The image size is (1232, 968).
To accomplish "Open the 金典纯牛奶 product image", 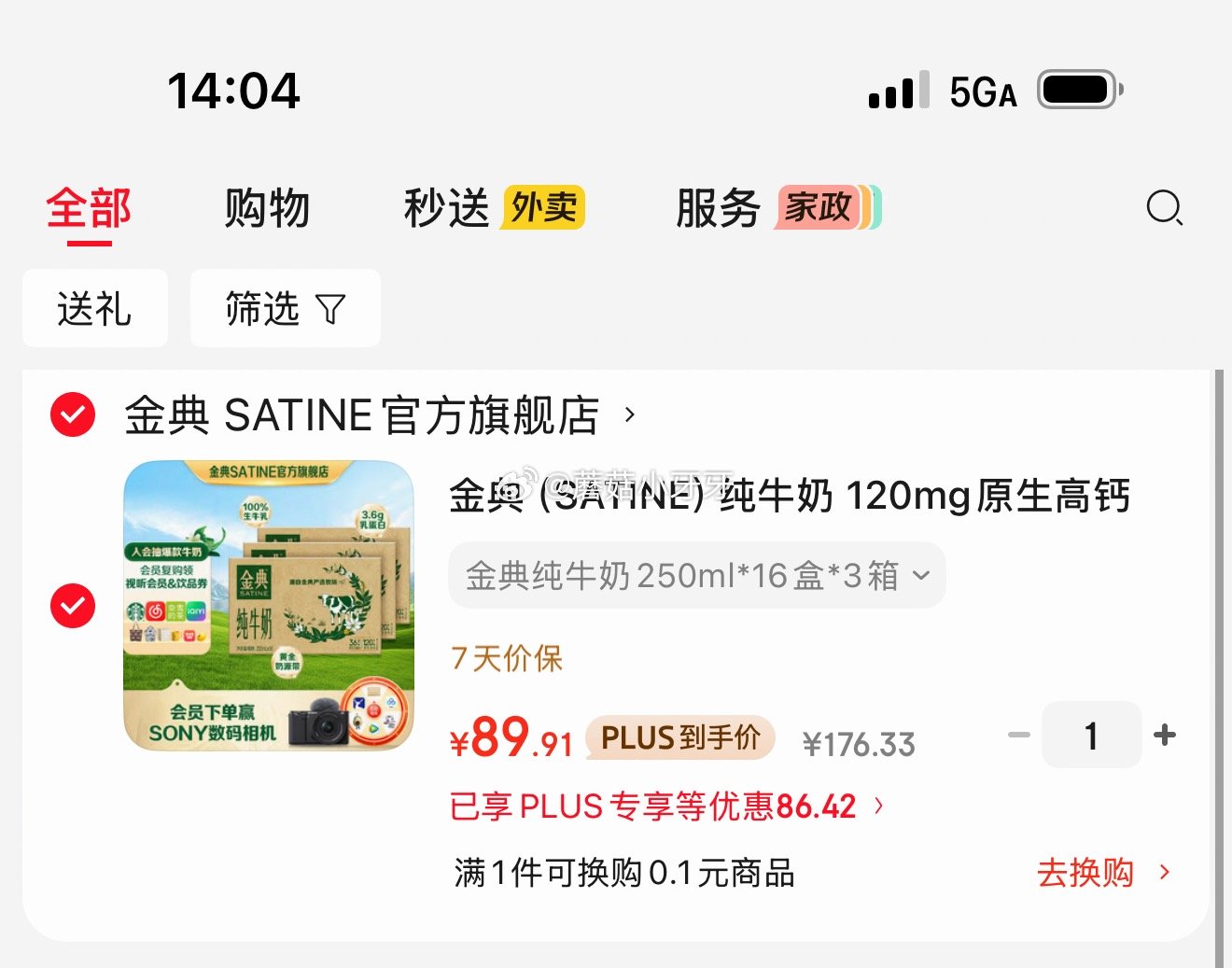I will tap(269, 606).
